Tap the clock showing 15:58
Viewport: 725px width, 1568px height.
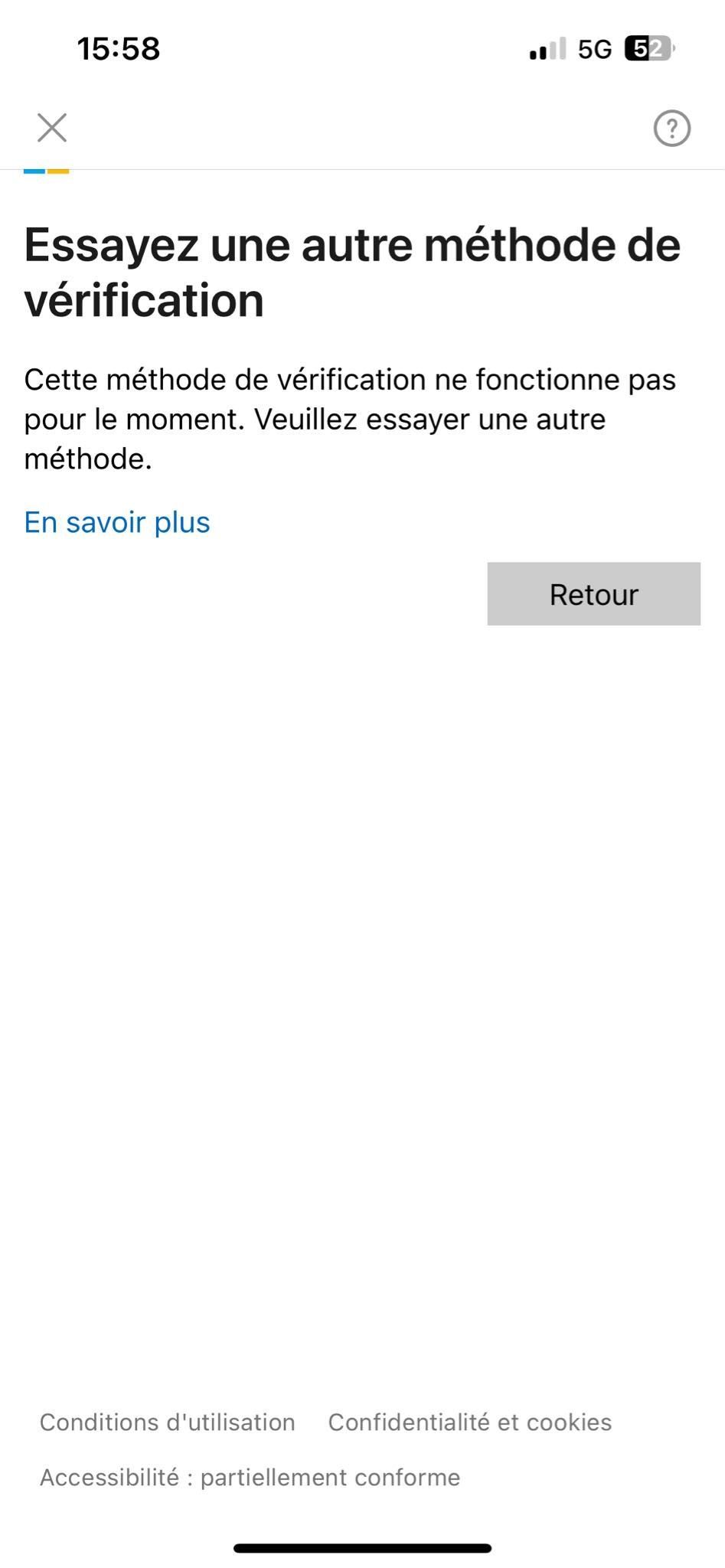tap(118, 49)
